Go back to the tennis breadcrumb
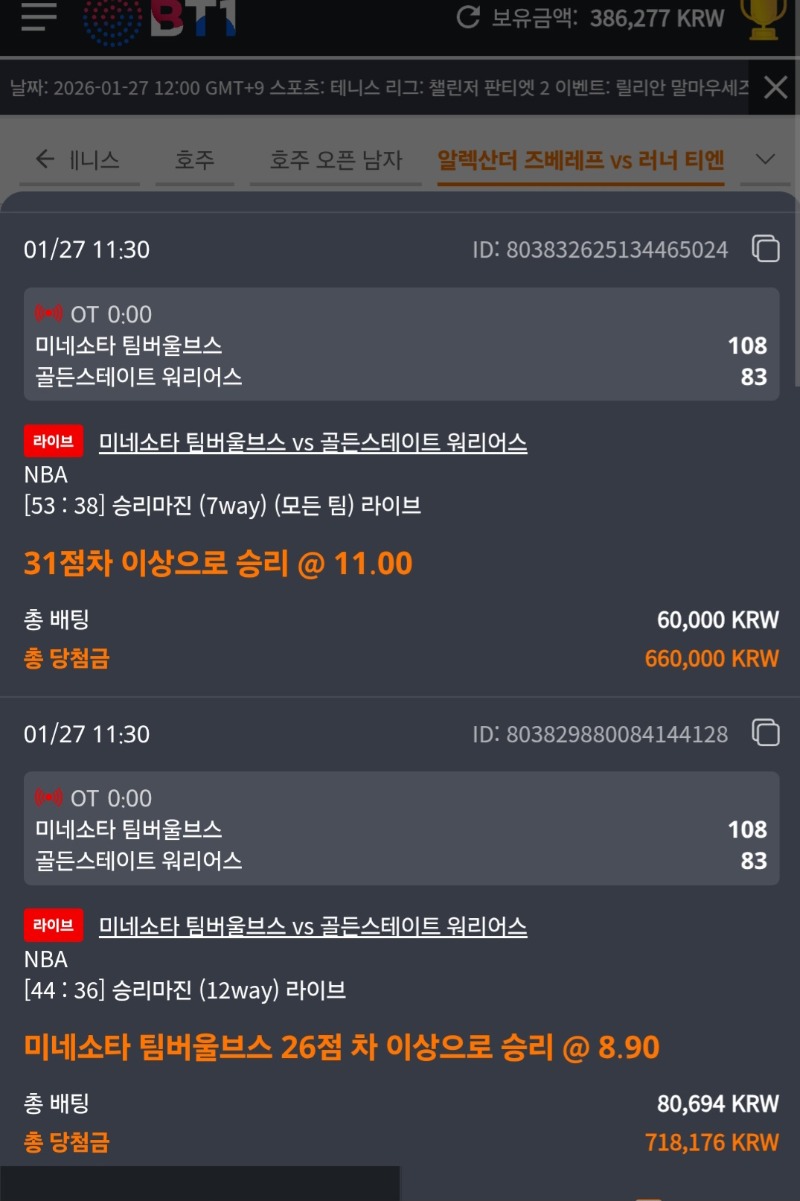800x1201 pixels. [78, 160]
